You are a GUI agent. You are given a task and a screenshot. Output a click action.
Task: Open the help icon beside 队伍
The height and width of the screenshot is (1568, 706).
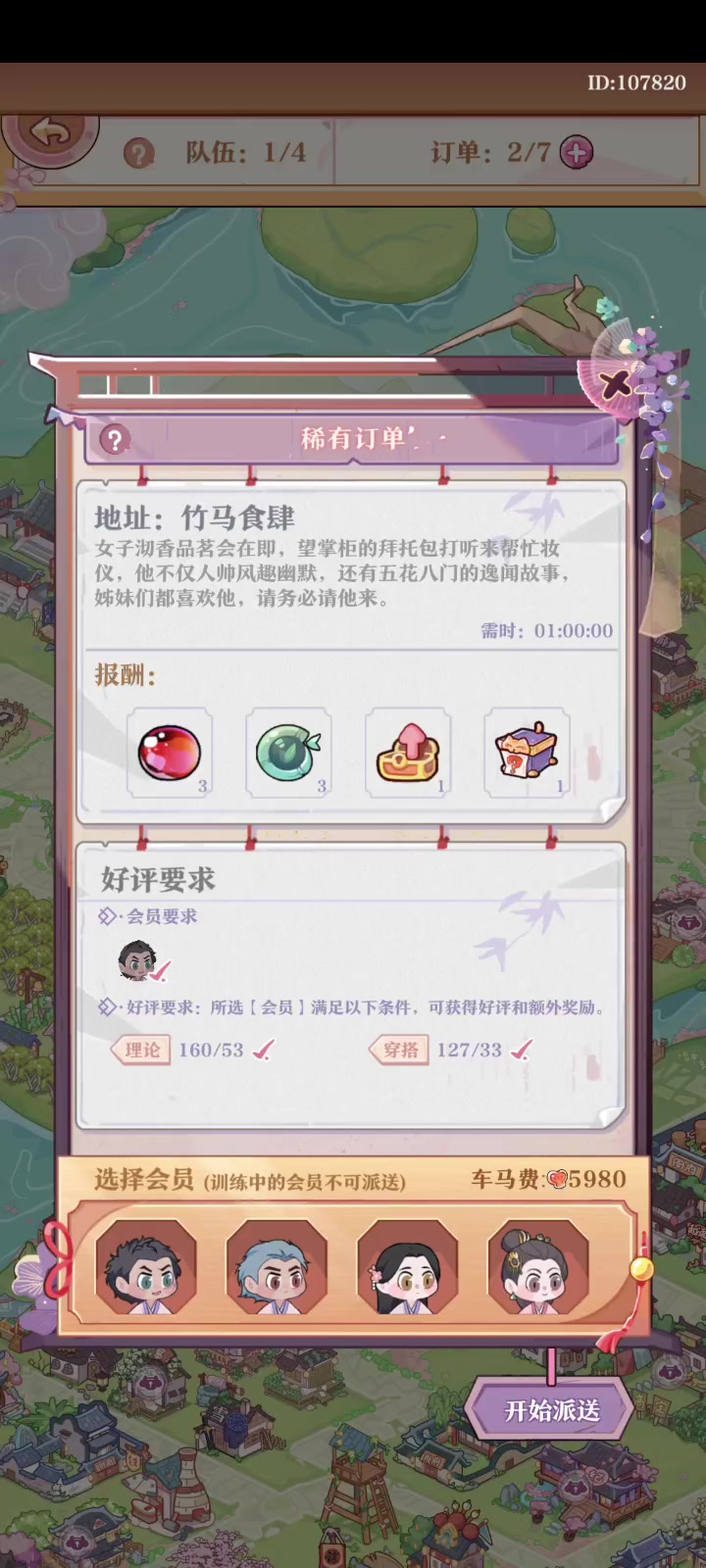point(139,153)
